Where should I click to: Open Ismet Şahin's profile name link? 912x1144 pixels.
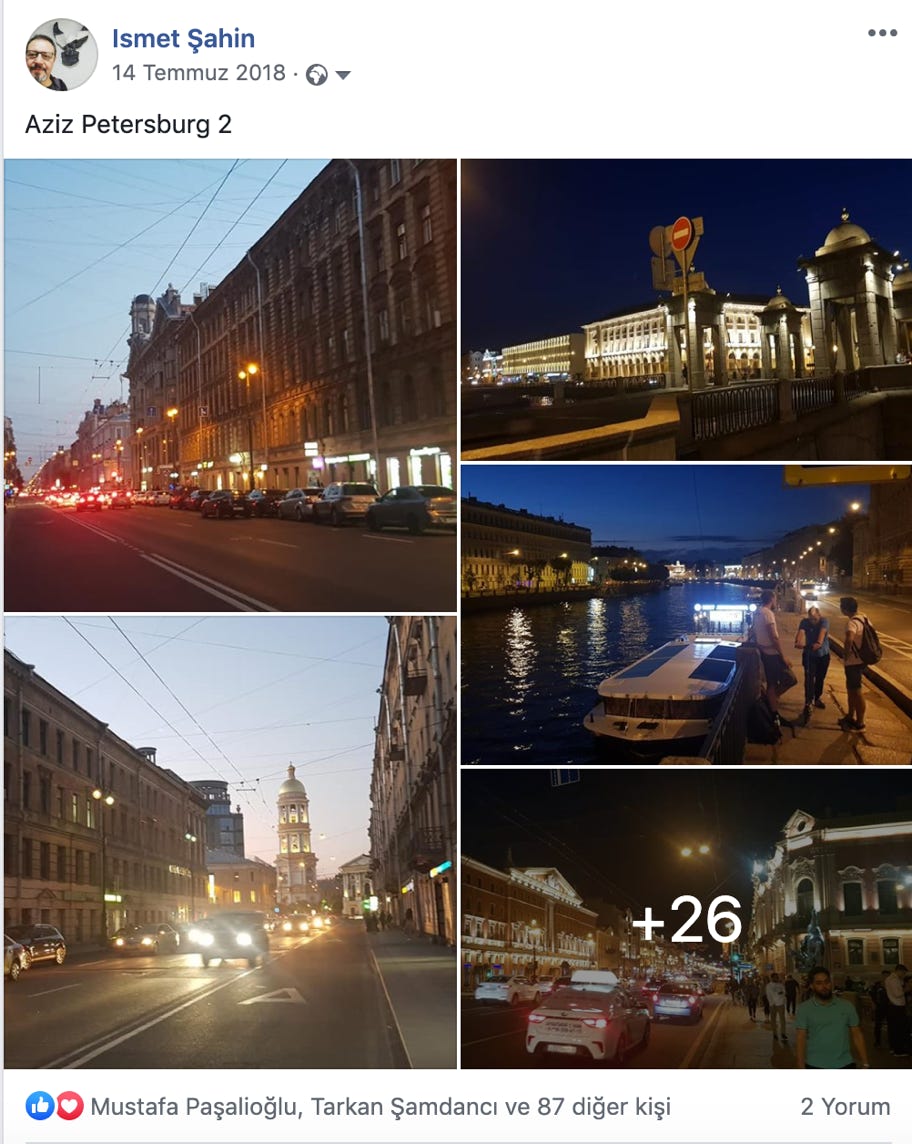tap(183, 39)
